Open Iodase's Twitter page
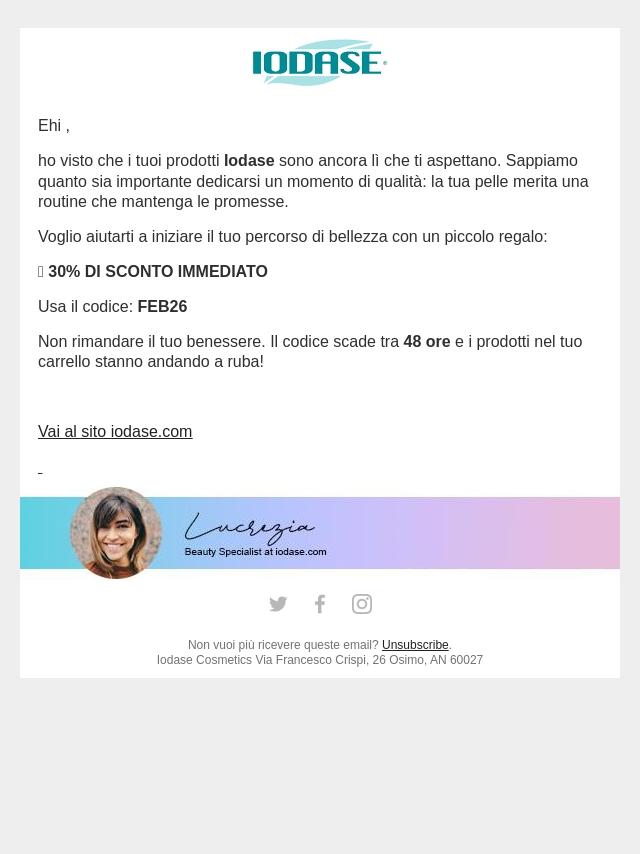 coord(278,604)
